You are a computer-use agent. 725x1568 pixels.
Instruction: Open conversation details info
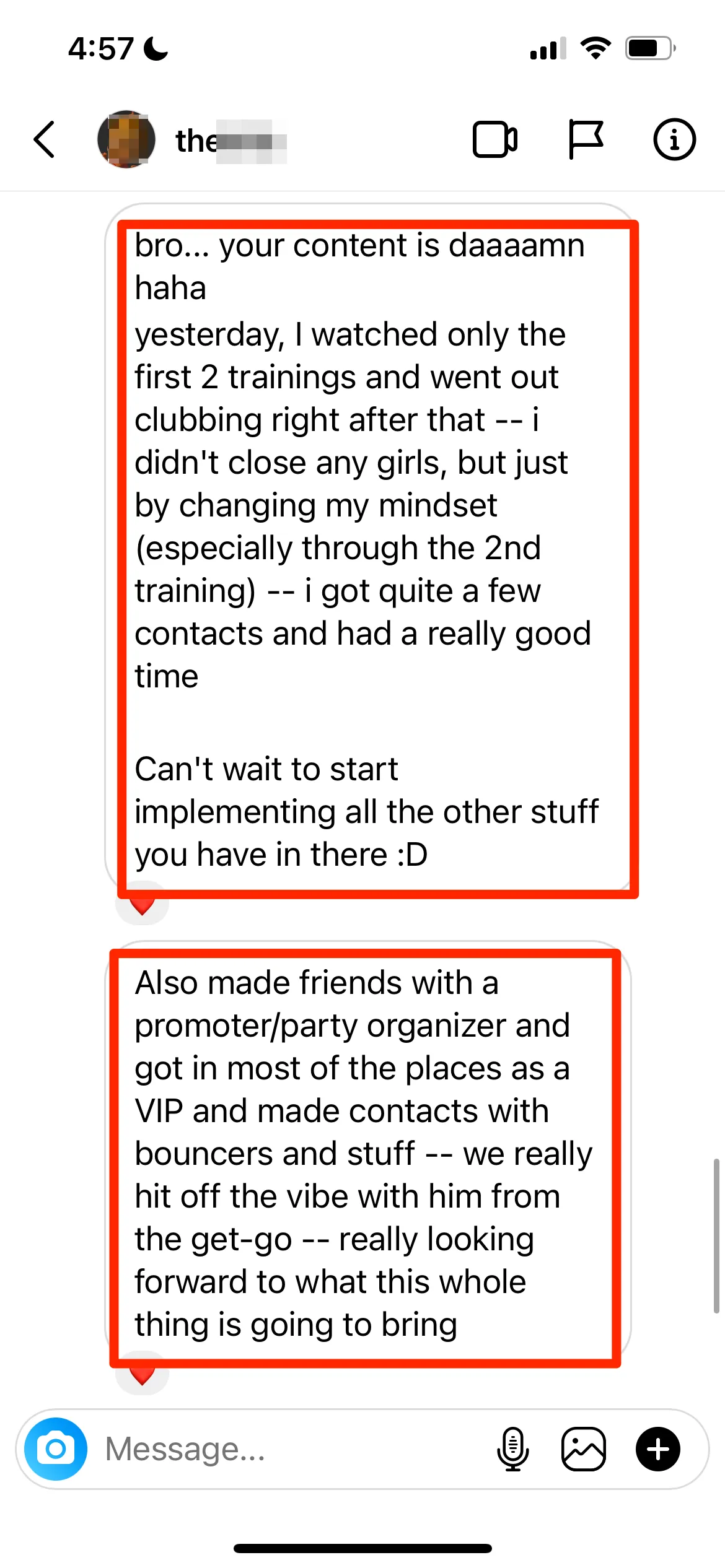click(674, 139)
